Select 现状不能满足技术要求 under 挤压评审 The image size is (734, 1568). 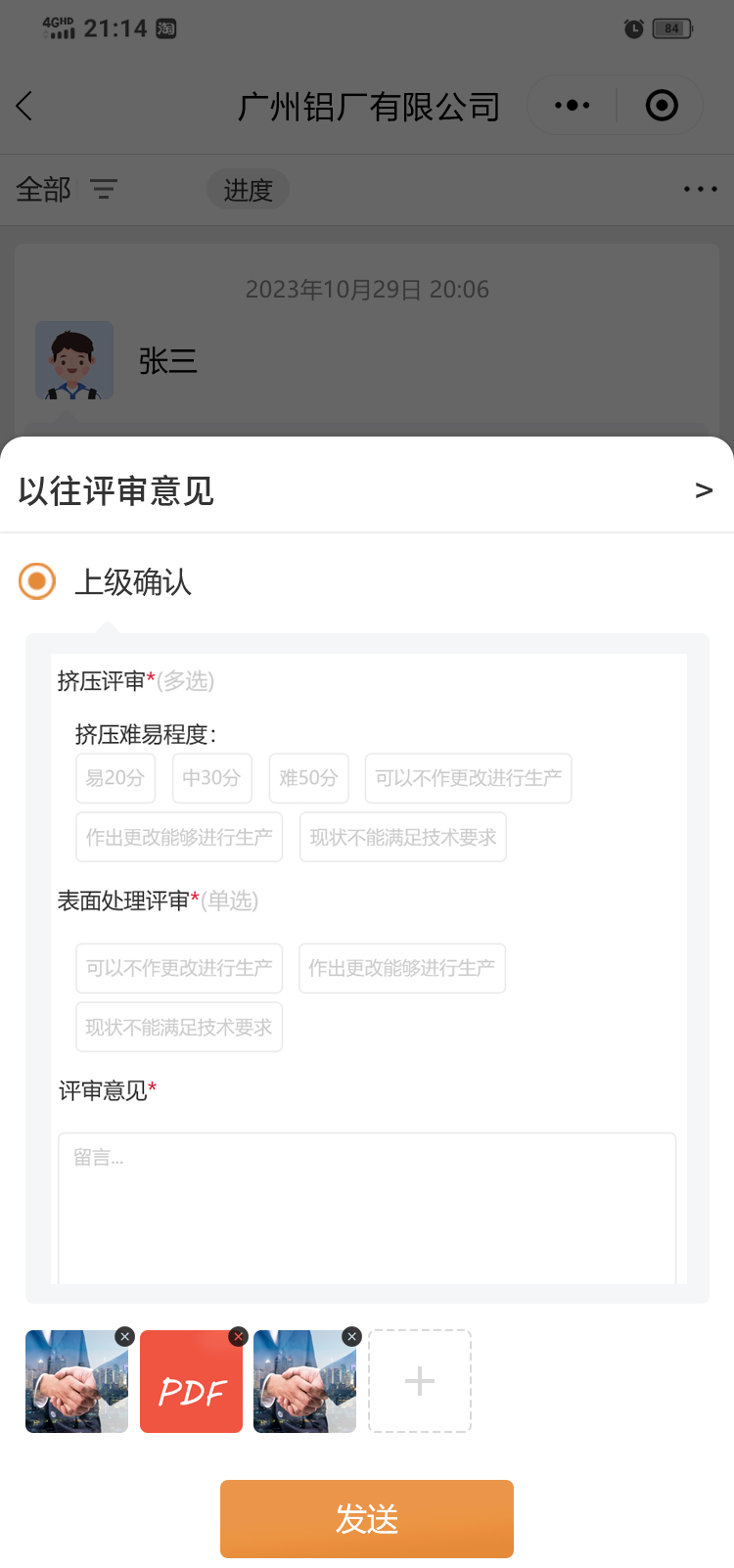[x=402, y=837]
